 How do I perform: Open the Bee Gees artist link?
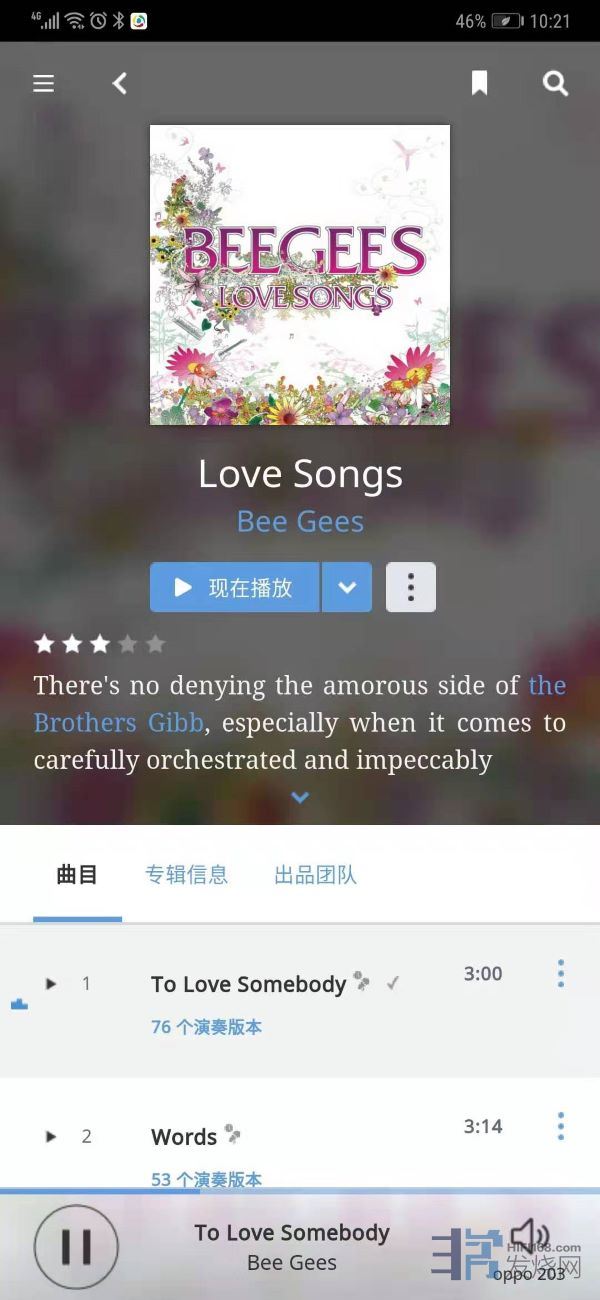300,522
